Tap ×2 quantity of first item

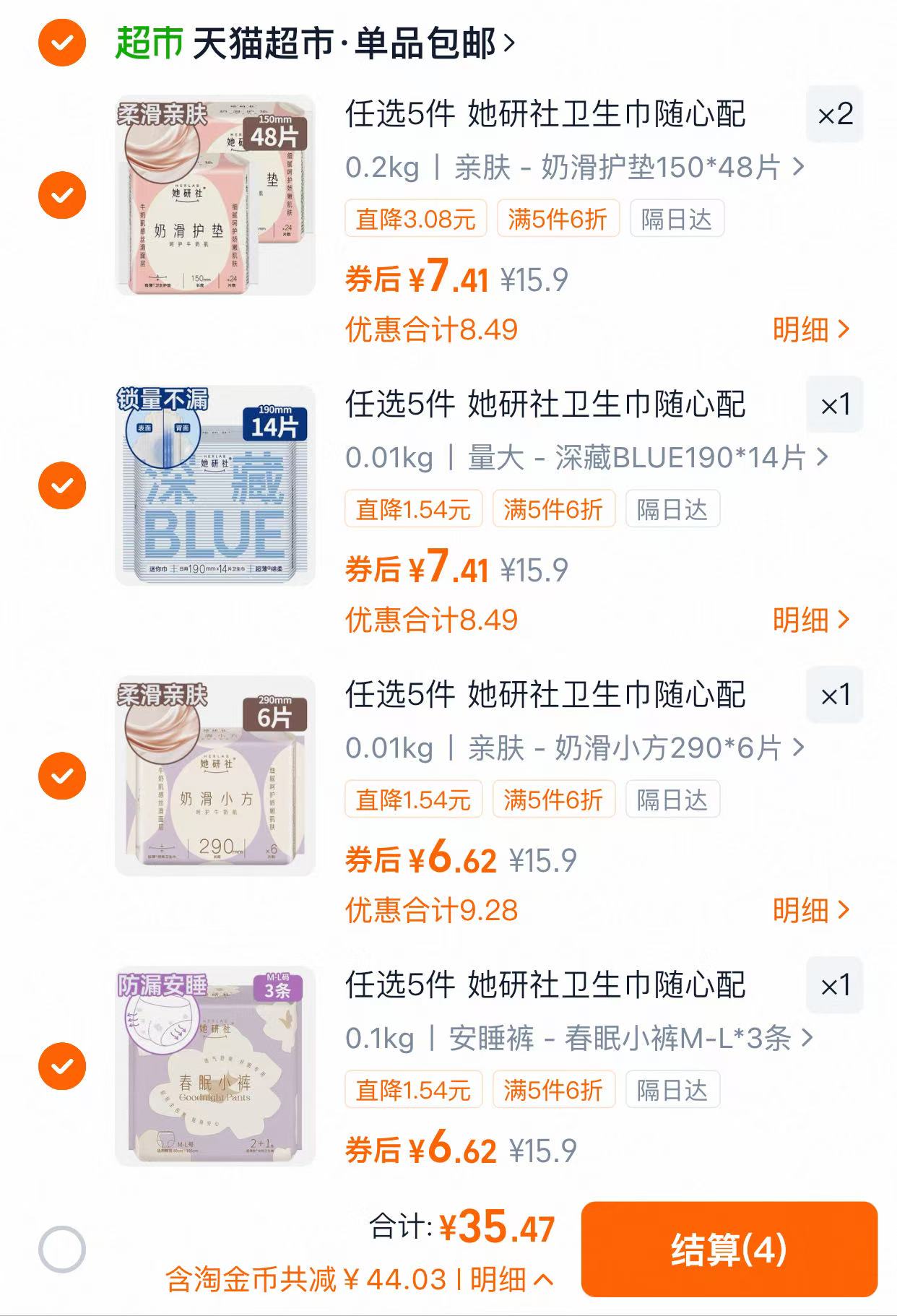coord(834,116)
